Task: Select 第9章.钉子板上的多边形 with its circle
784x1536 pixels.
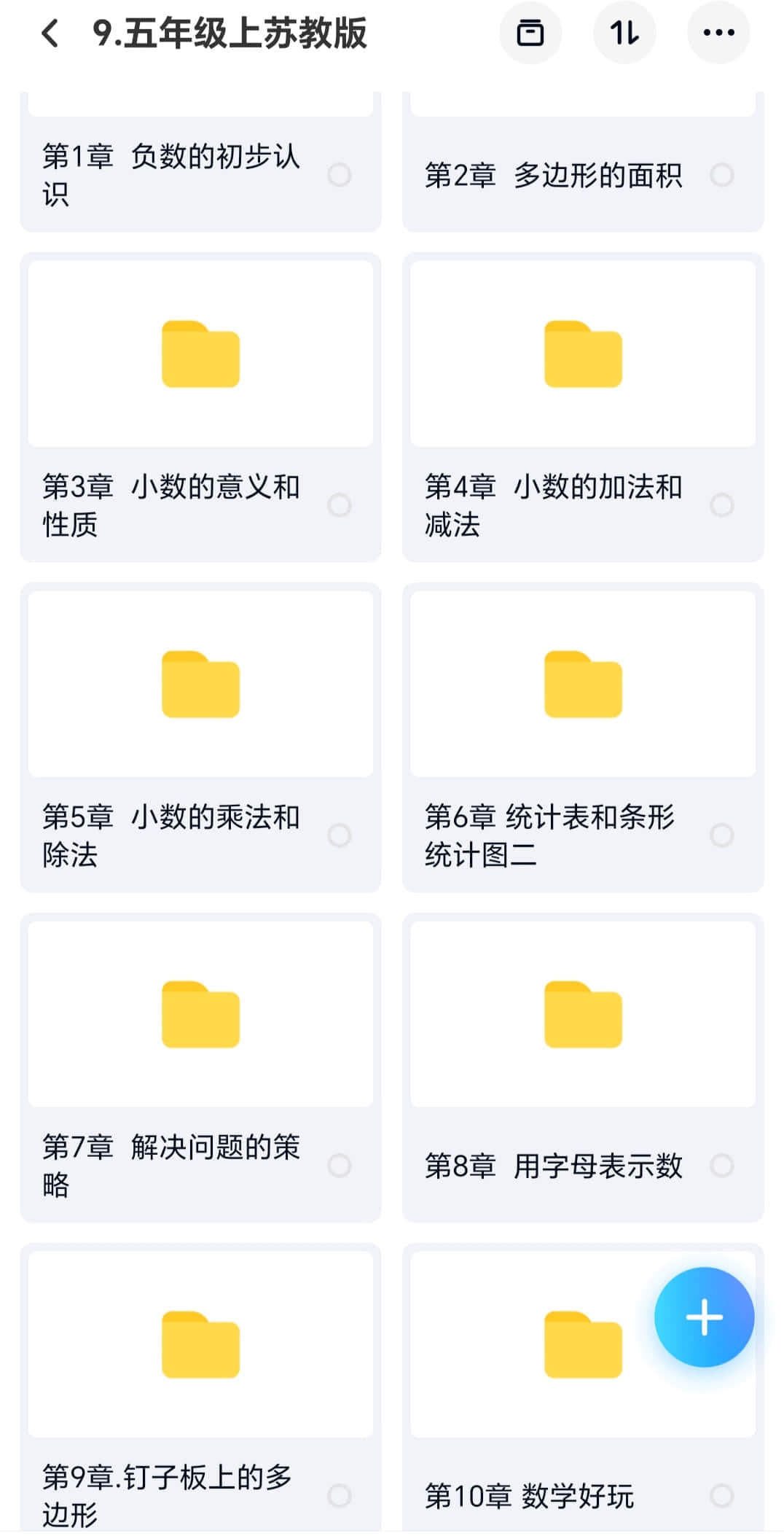Action: pos(340,1496)
